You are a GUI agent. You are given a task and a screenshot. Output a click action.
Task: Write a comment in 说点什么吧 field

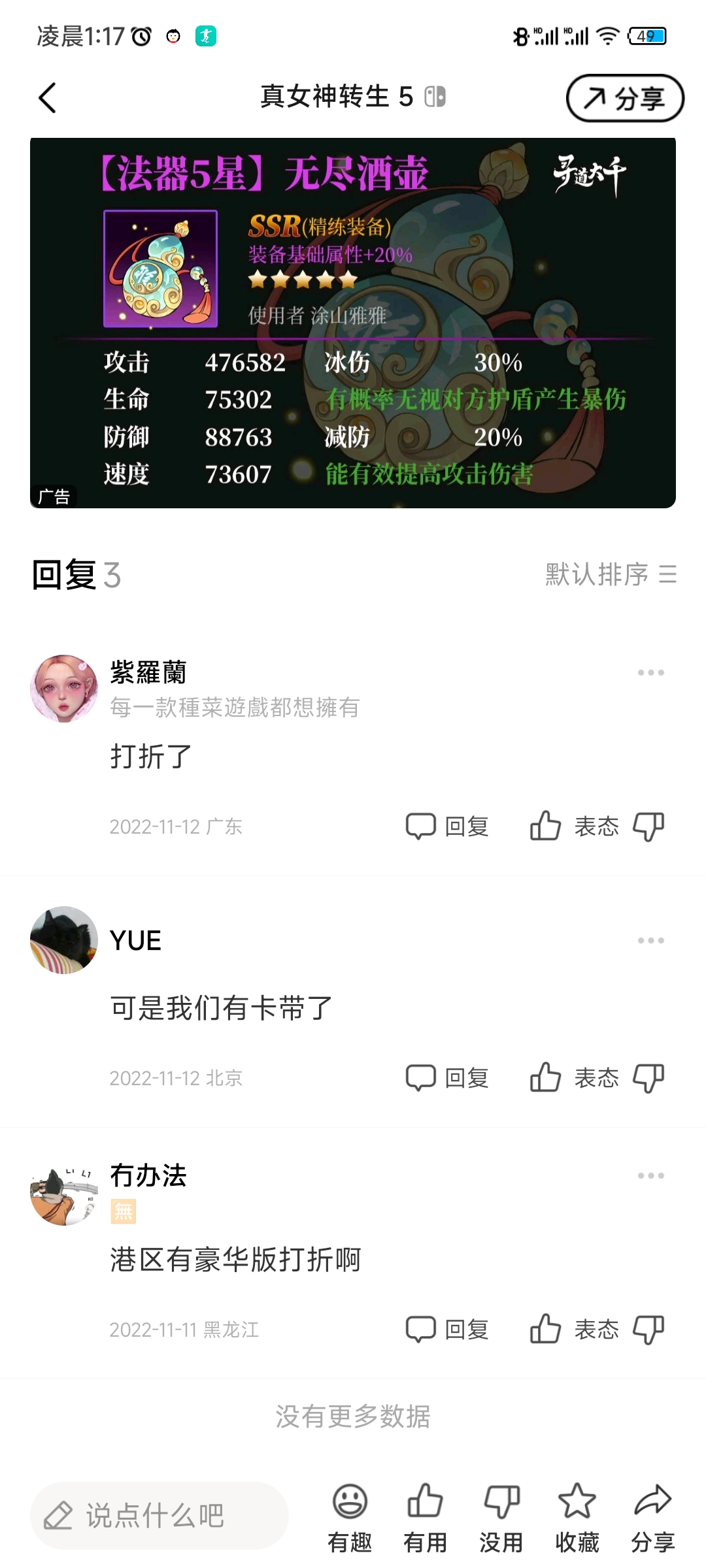tap(160, 1516)
